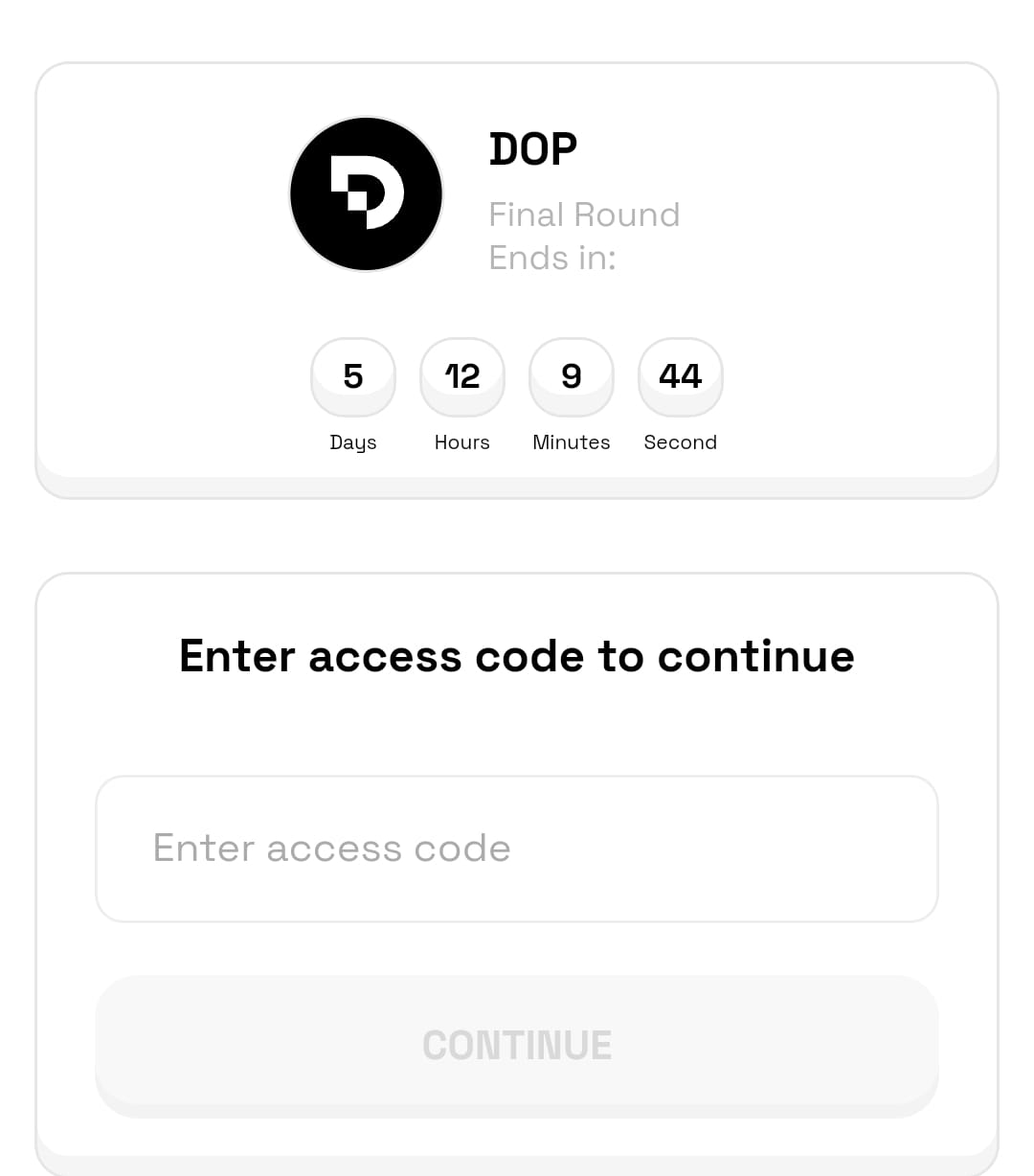Click the Minutes label text

[x=572, y=442]
